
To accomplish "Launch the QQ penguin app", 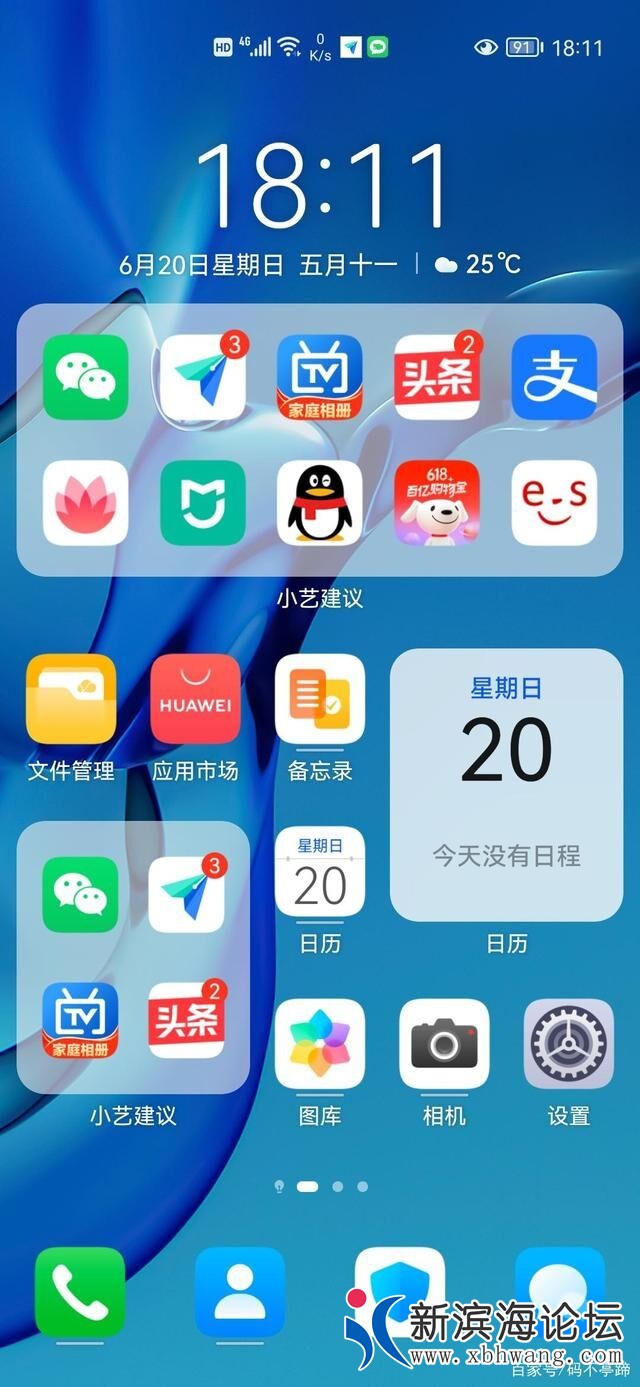I will coord(319,503).
